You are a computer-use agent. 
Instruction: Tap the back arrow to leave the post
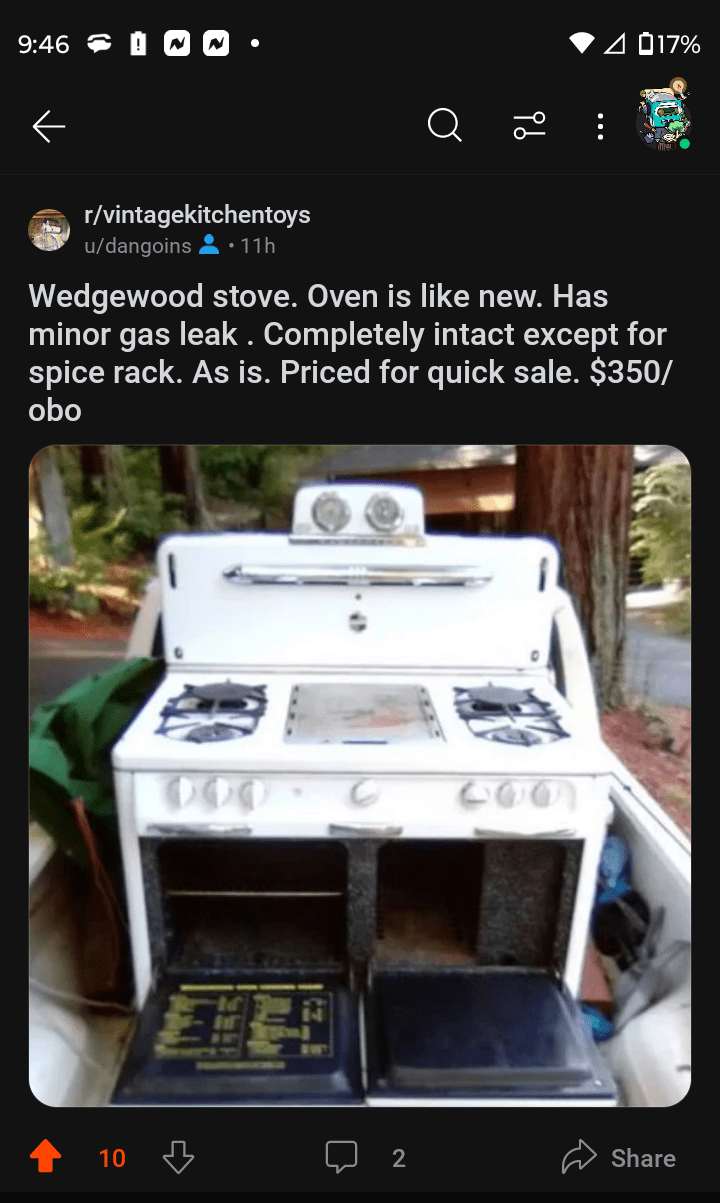[x=48, y=126]
